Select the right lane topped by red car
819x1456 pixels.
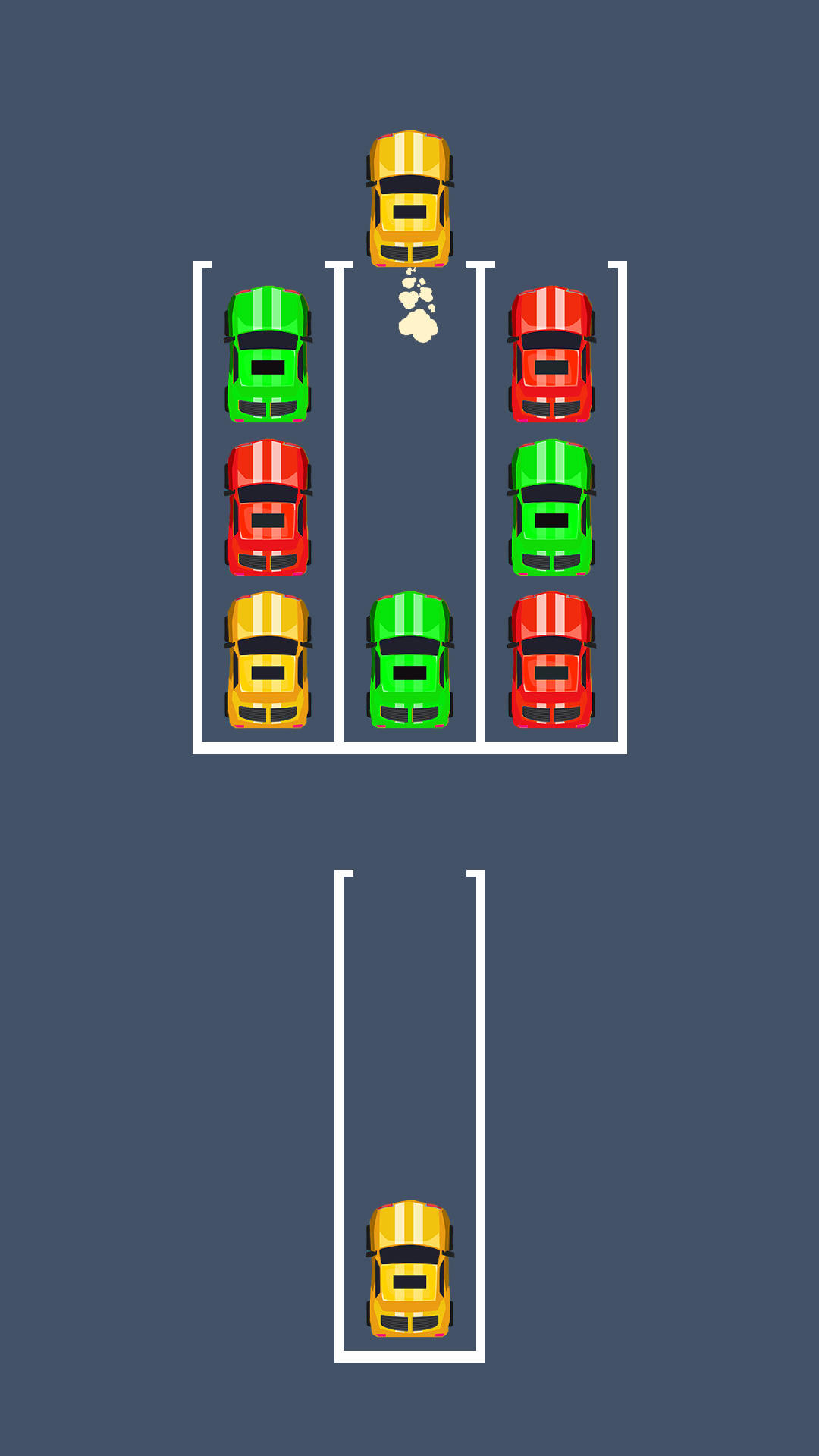tap(551, 507)
